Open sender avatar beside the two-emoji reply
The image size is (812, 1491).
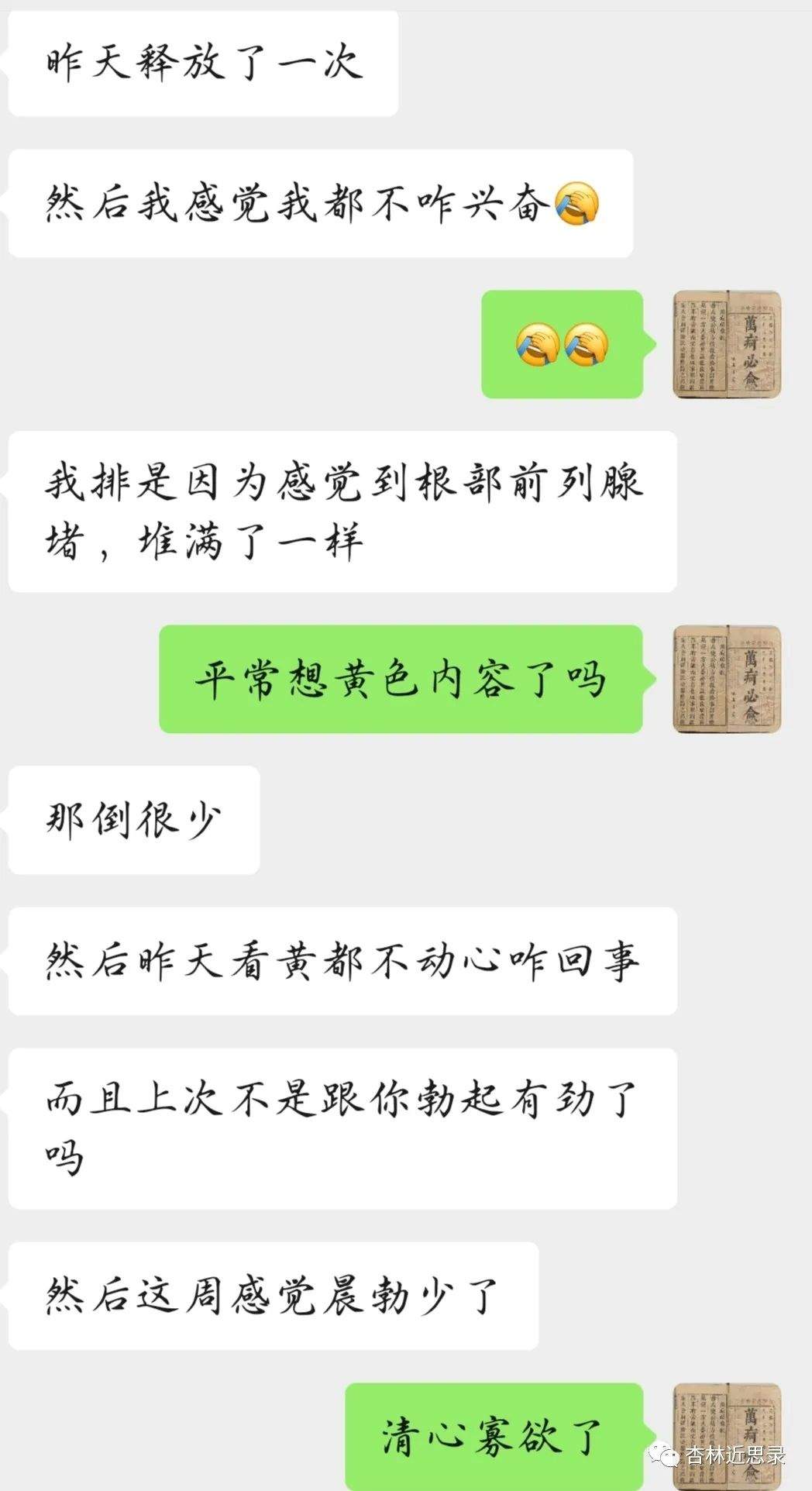(x=727, y=345)
